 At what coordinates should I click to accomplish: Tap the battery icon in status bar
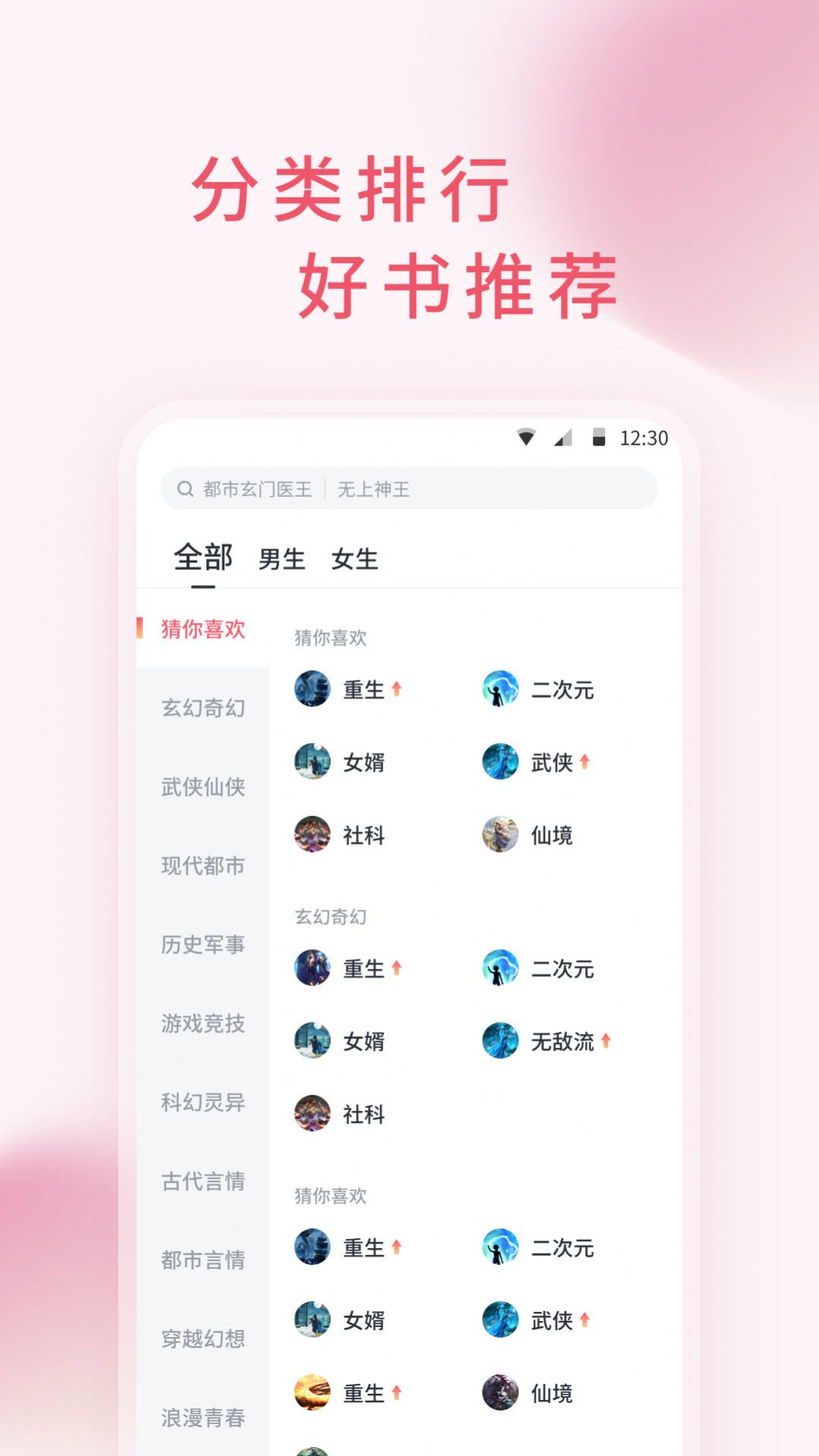click(x=598, y=437)
